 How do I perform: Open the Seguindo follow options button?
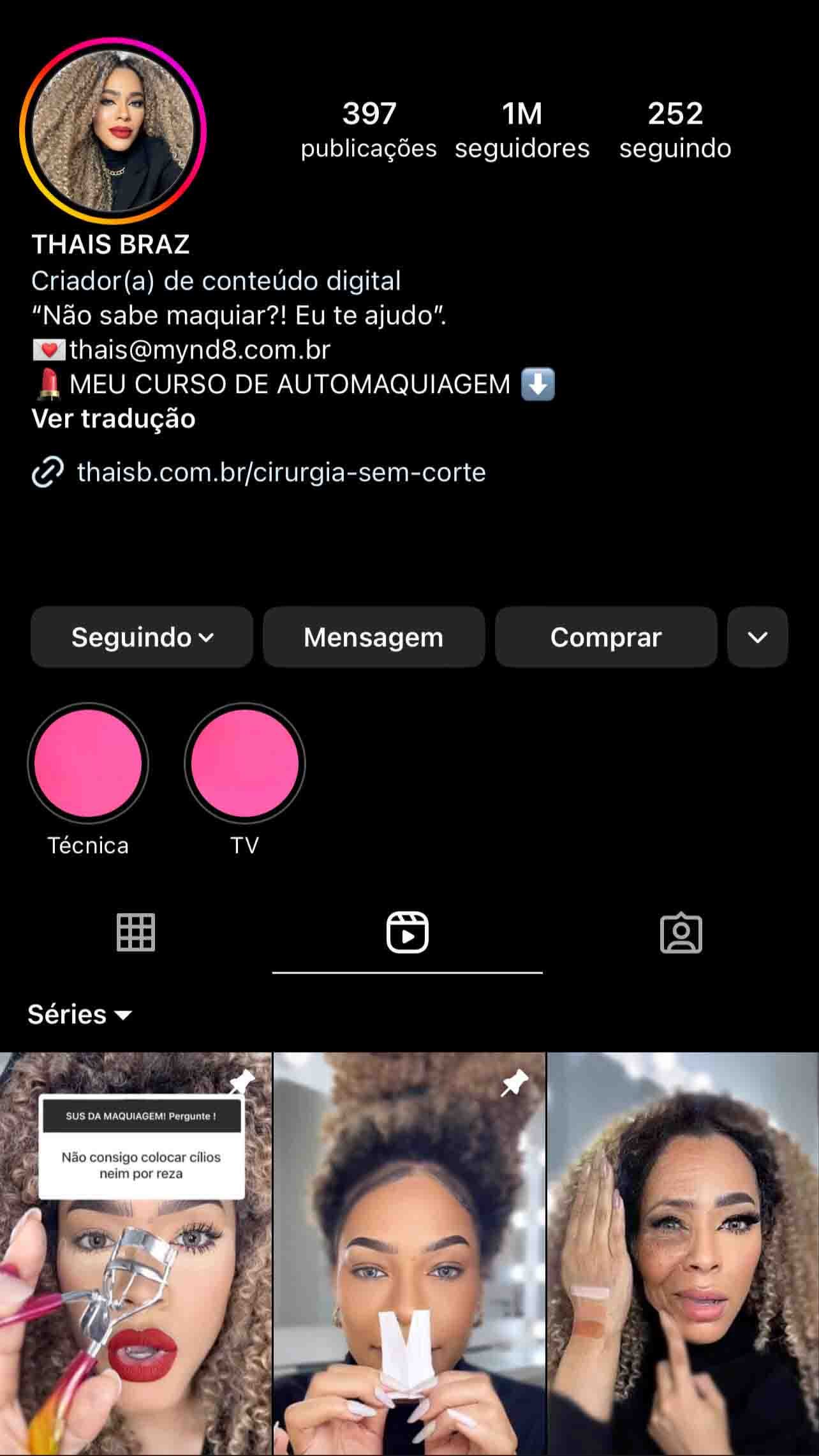click(142, 637)
